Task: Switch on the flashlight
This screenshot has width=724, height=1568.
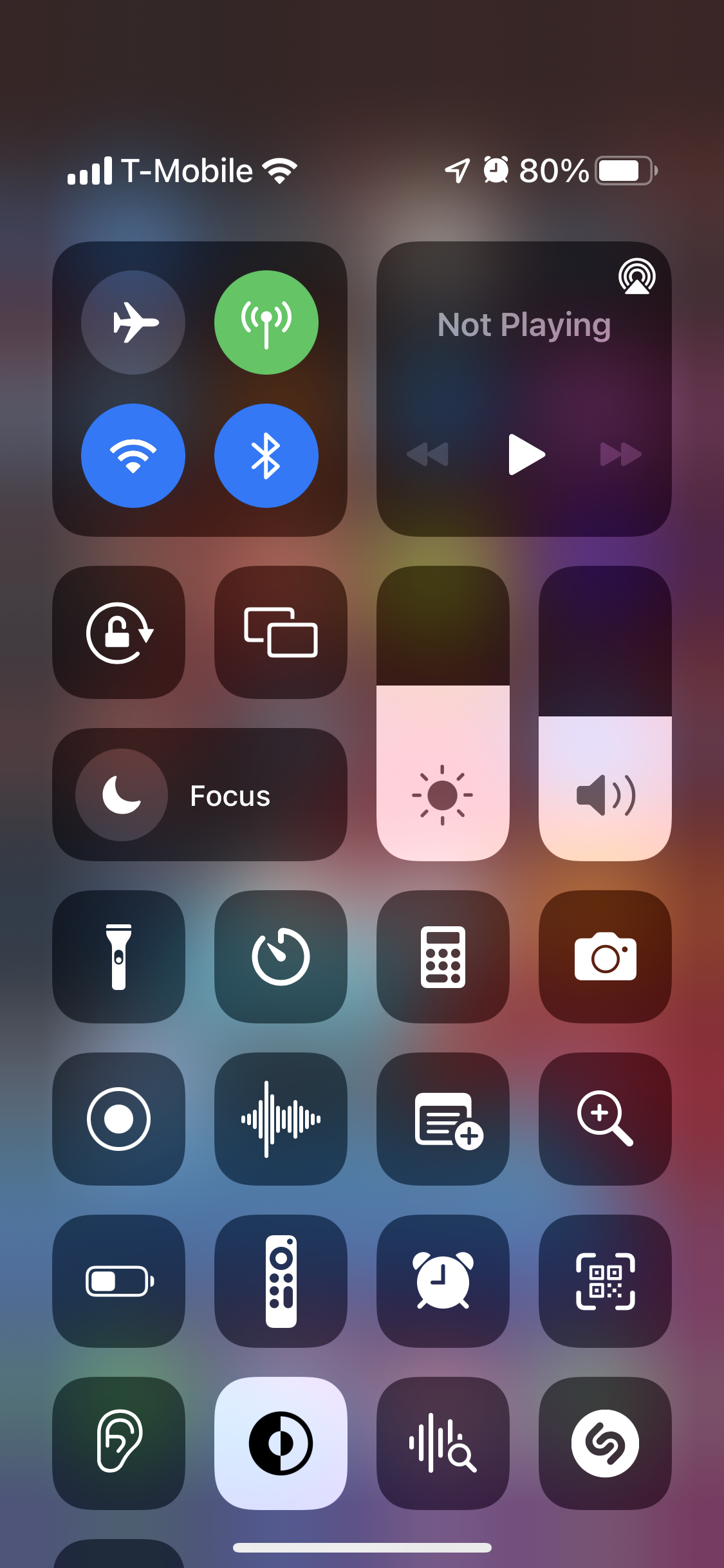Action: [119, 957]
